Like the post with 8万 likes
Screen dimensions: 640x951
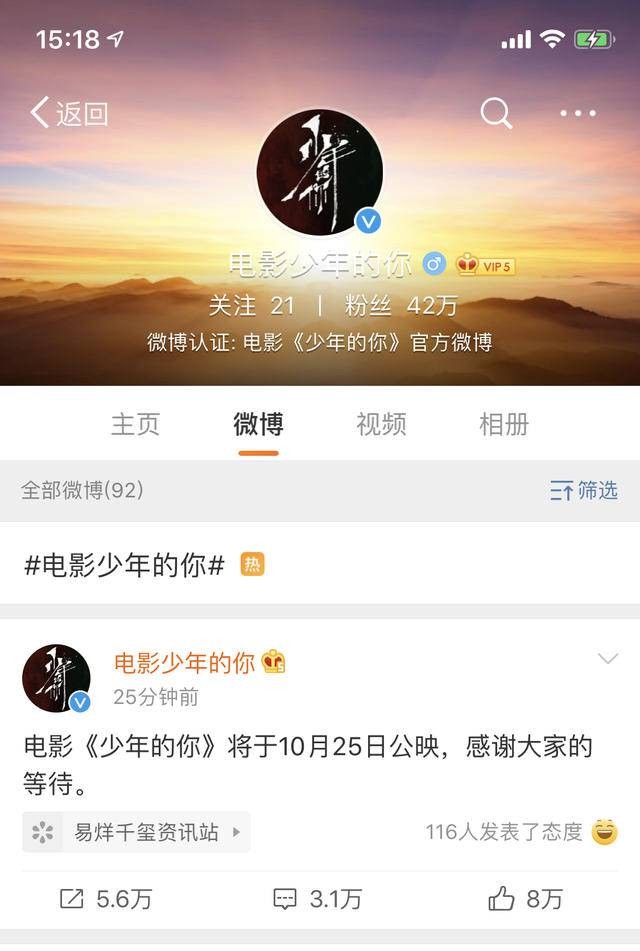click(x=526, y=898)
